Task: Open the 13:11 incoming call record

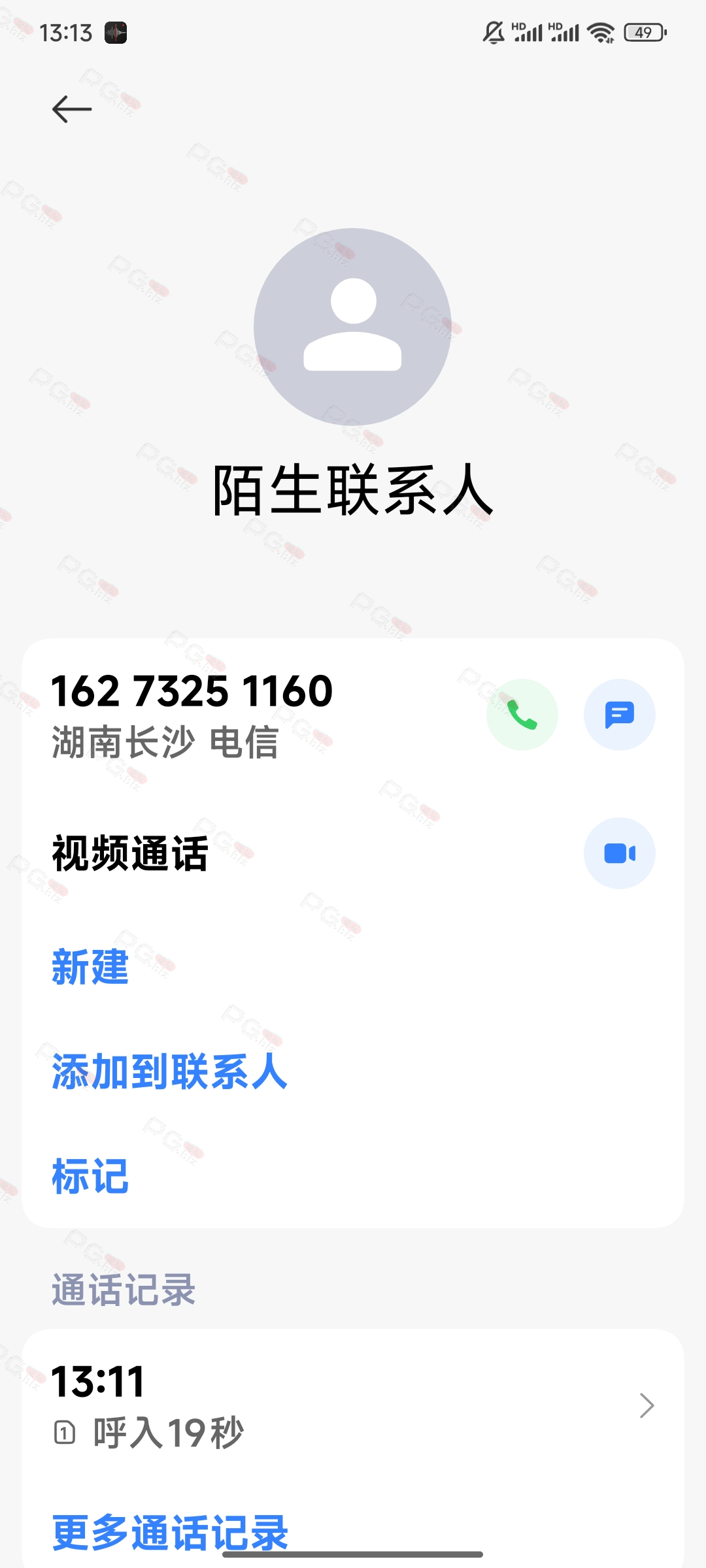Action: click(353, 1406)
